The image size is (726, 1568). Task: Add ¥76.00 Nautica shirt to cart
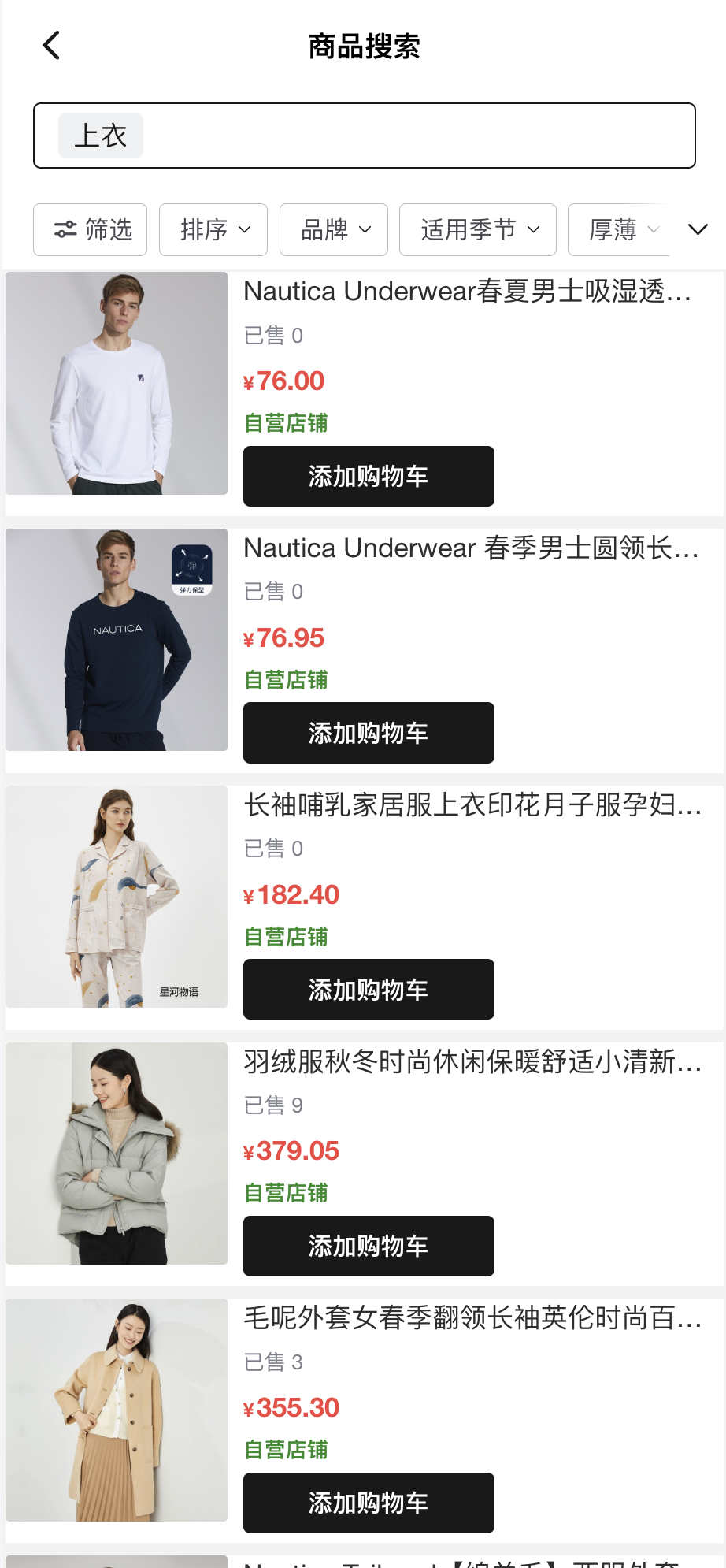[369, 477]
